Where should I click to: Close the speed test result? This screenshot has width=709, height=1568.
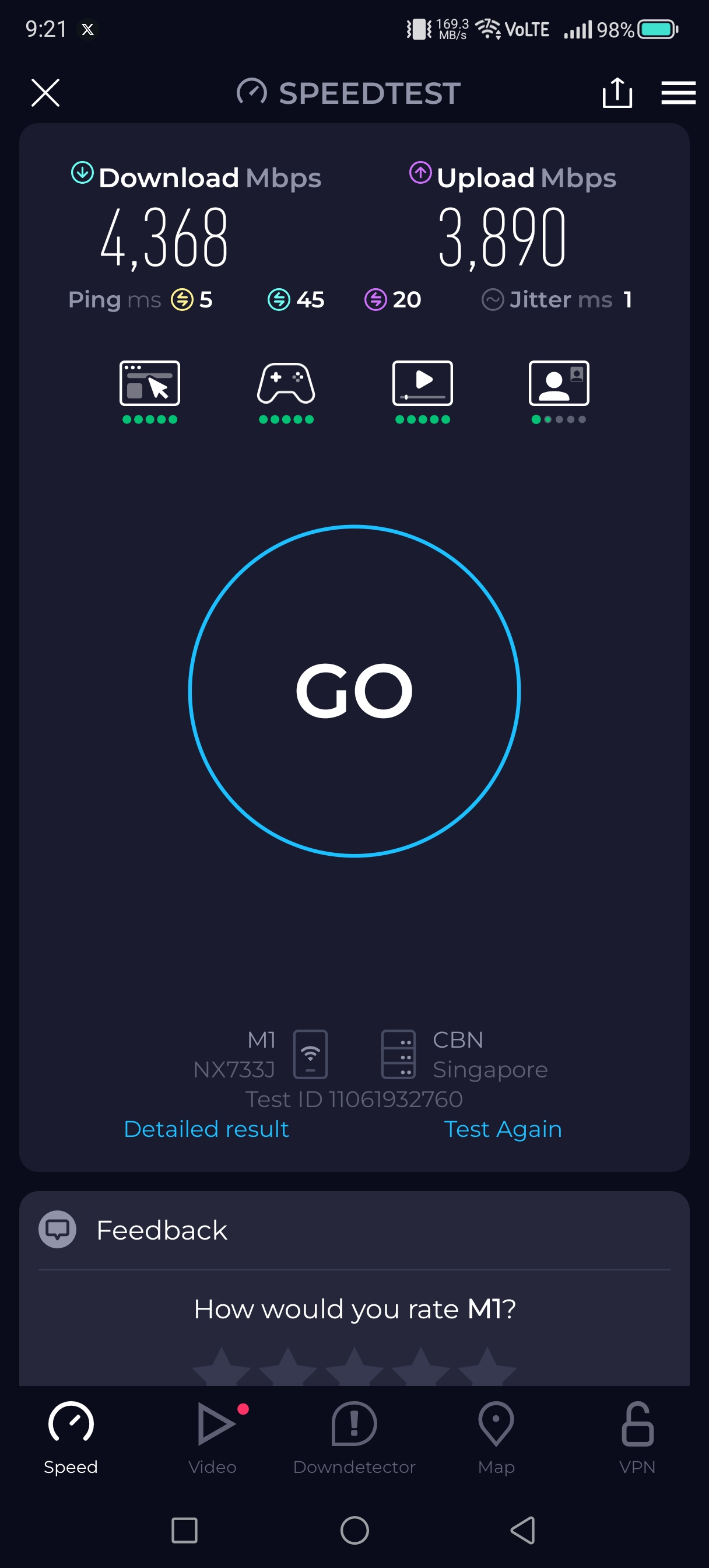45,93
